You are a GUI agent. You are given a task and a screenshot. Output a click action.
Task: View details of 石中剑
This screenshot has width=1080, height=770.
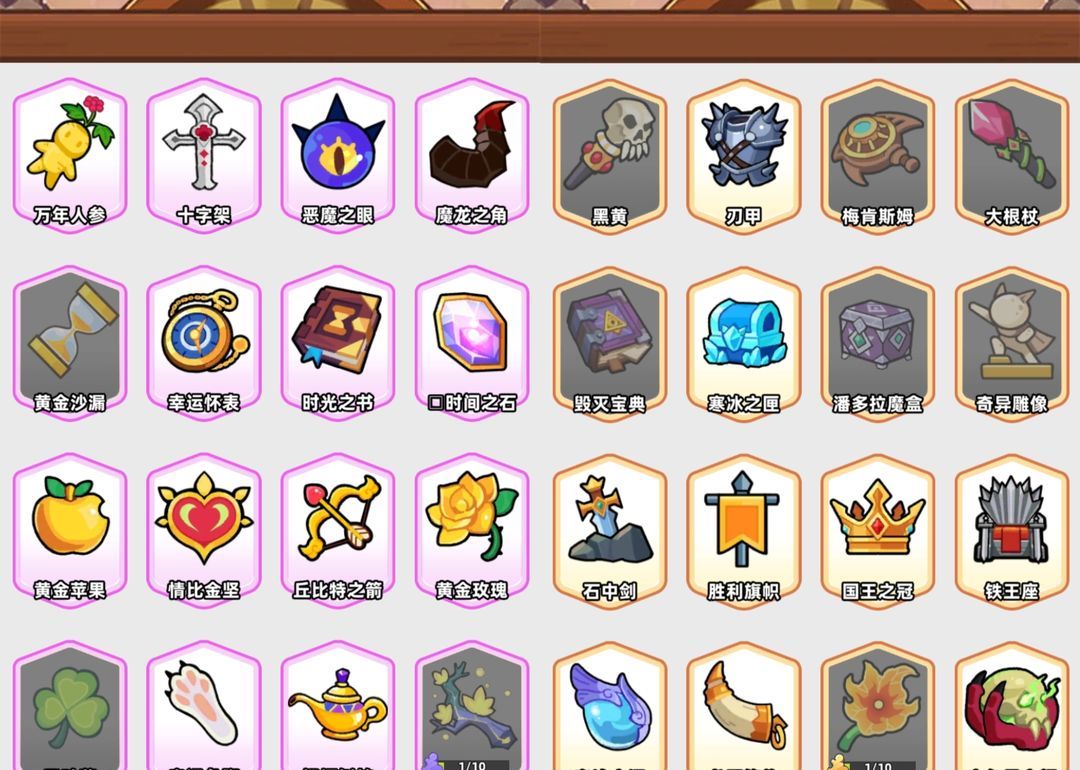[x=609, y=531]
